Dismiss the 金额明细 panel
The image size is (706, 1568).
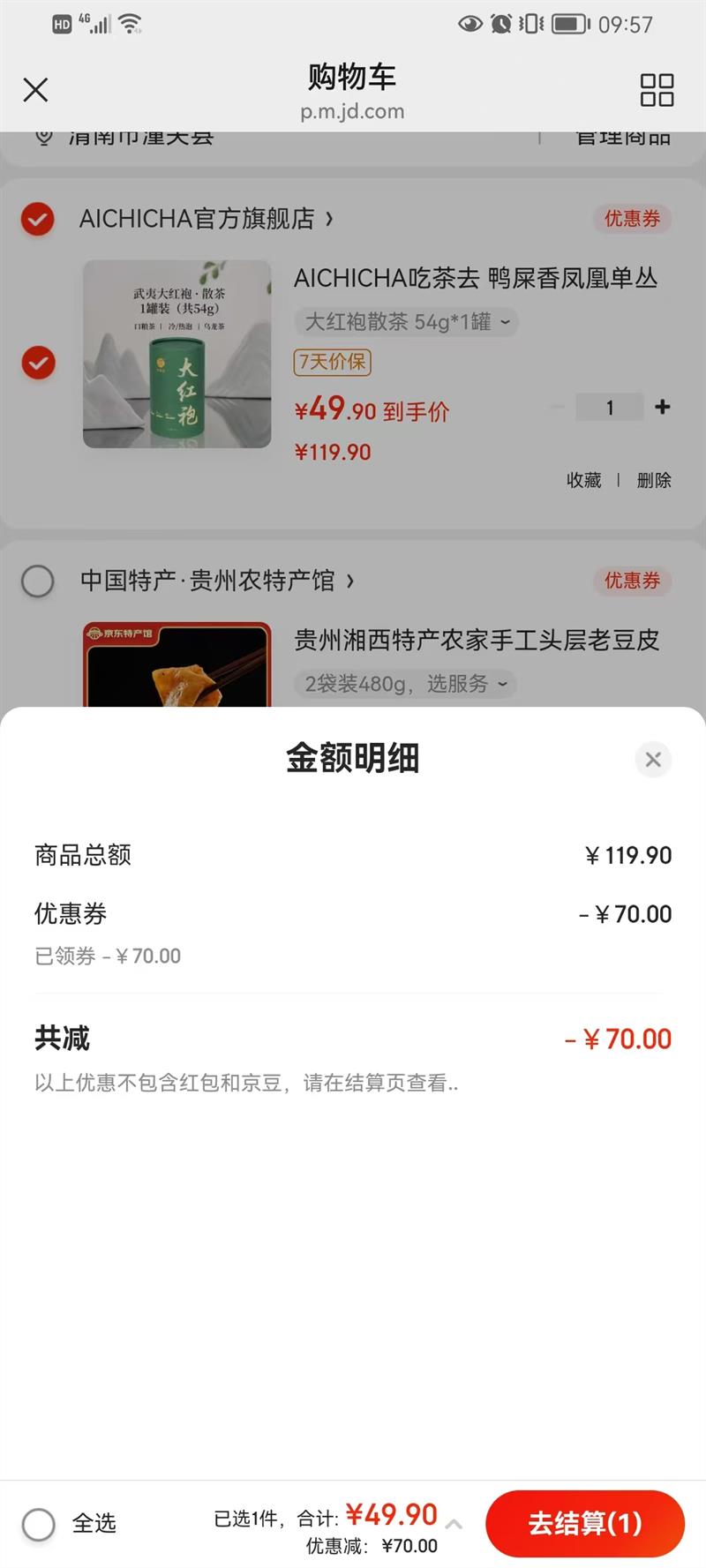pos(653,759)
